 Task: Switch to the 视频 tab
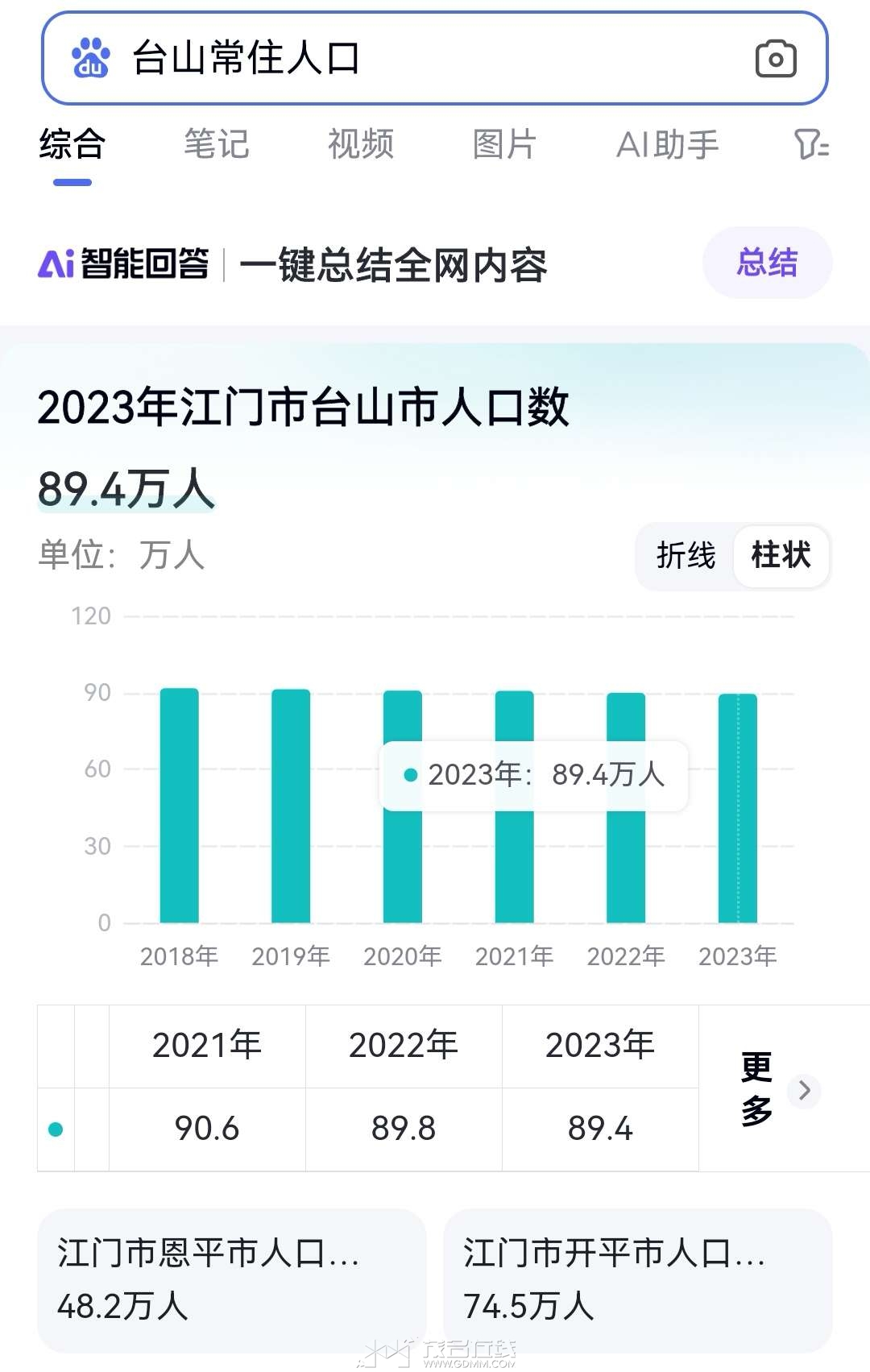pos(360,145)
